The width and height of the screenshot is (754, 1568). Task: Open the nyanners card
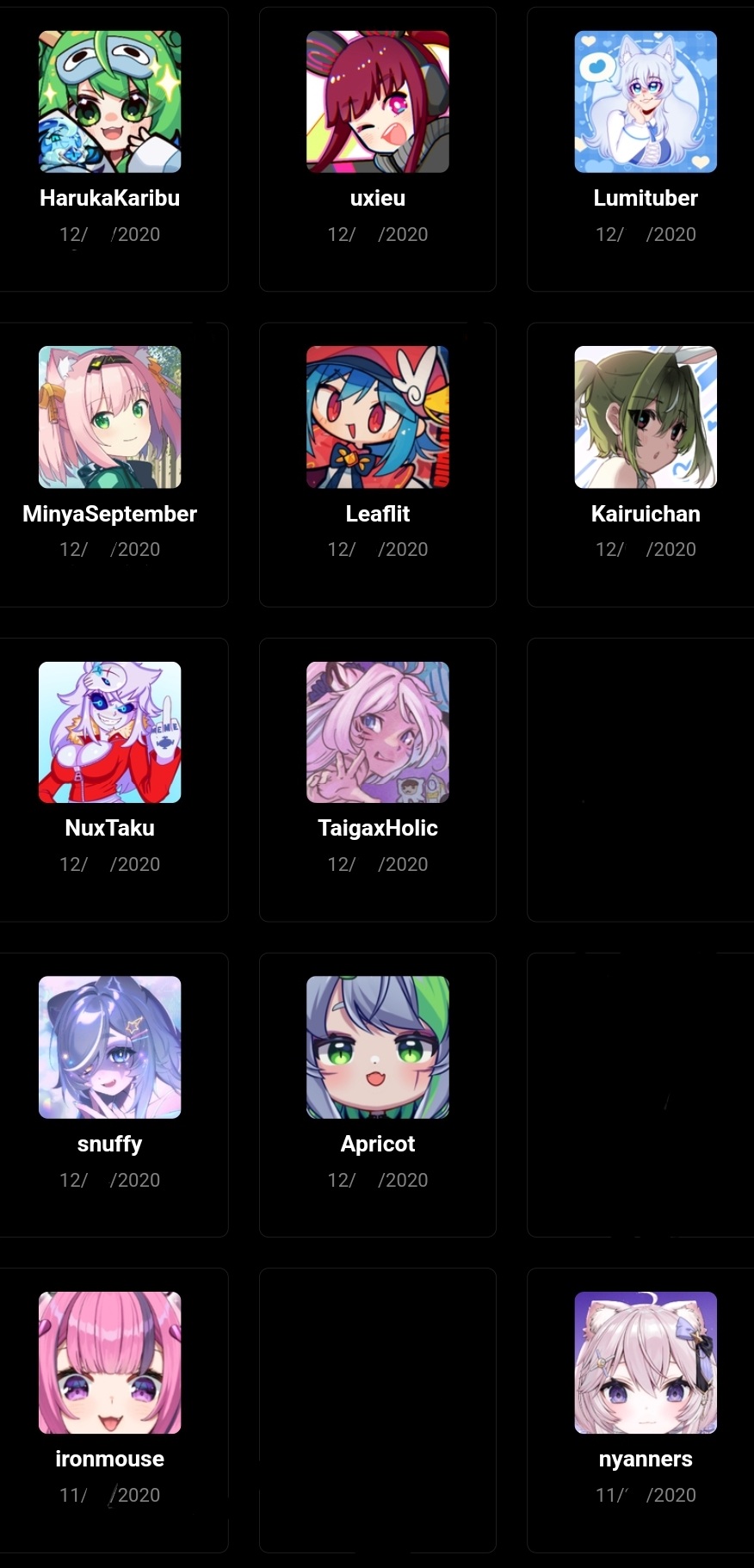pyautogui.click(x=641, y=1410)
